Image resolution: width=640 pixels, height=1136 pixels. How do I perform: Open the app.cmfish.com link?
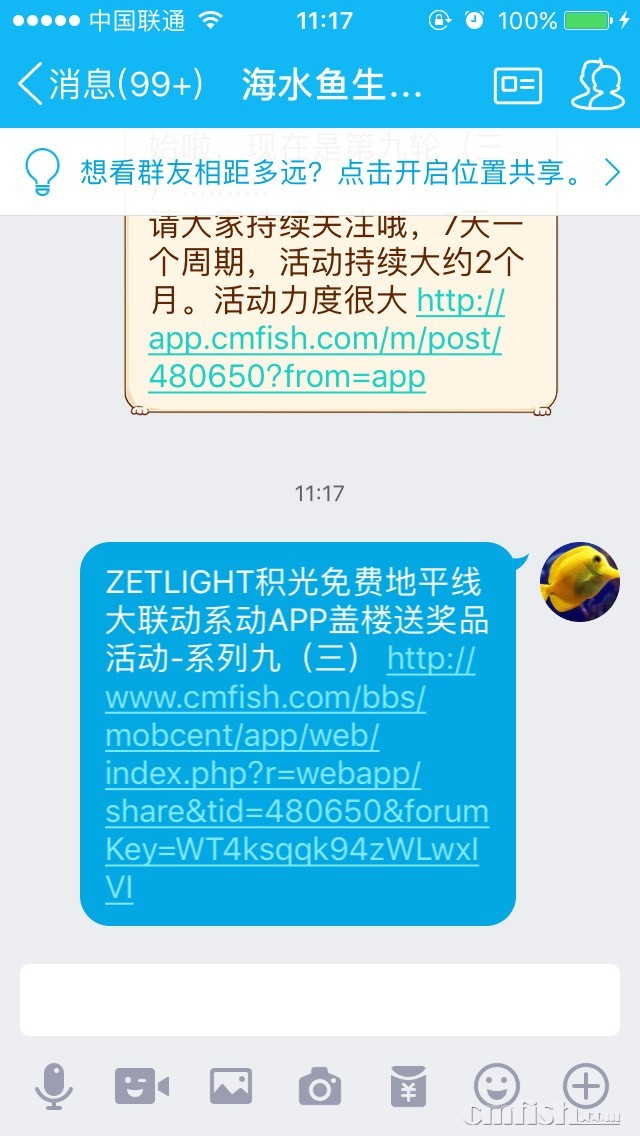324,339
